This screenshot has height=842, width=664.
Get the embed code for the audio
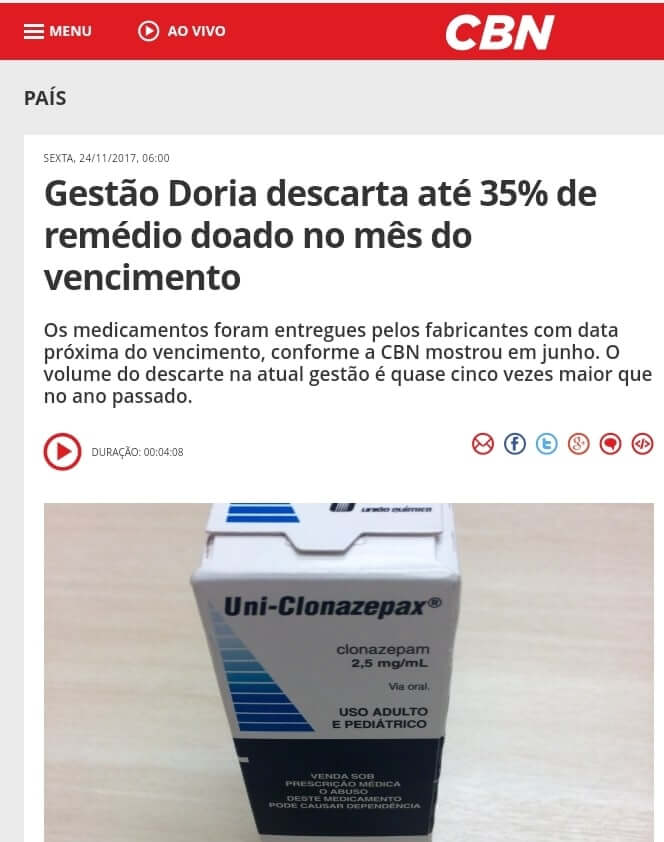pyautogui.click(x=643, y=444)
